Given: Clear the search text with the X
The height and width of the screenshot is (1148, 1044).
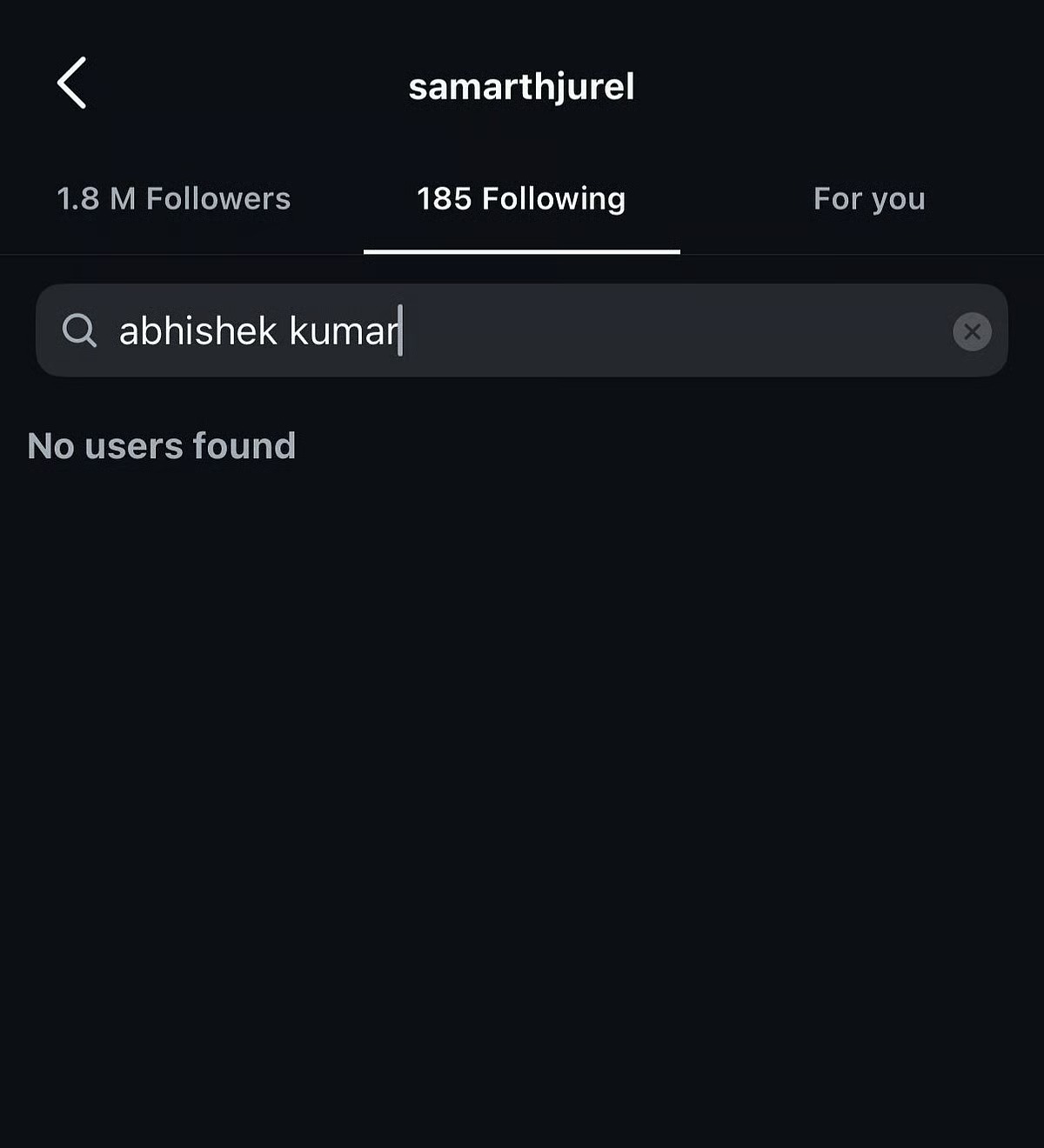Looking at the screenshot, I should (x=972, y=331).
